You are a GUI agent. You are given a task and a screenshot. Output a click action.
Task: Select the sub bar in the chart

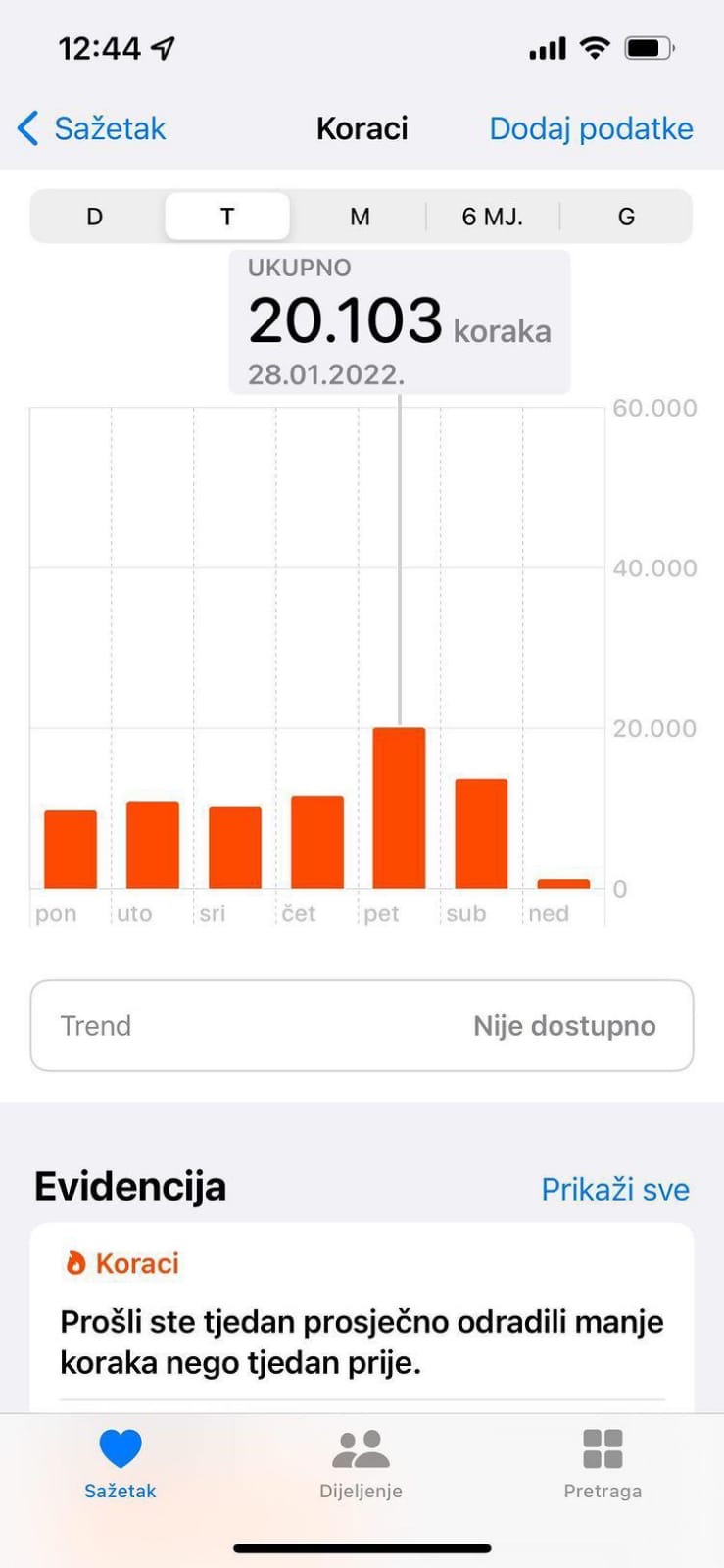tap(481, 834)
